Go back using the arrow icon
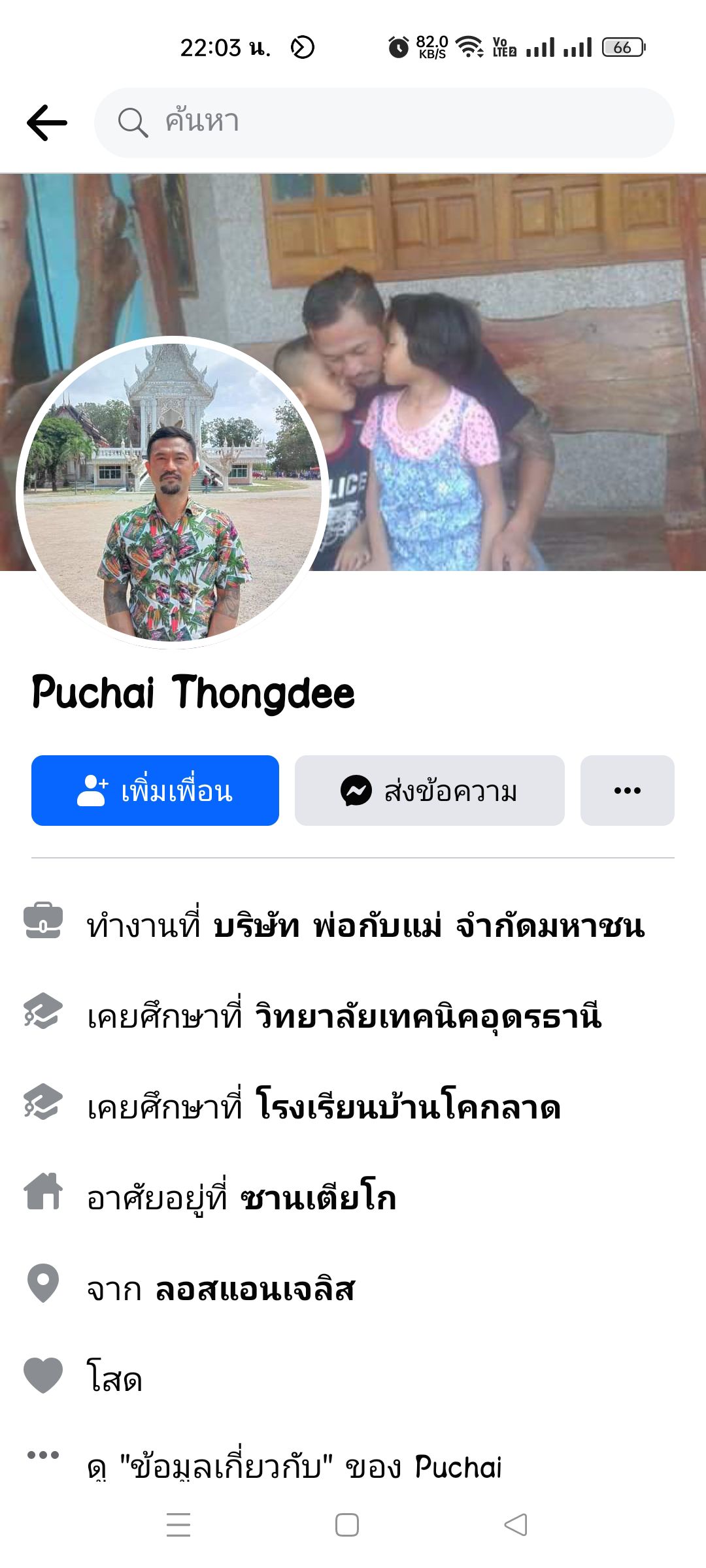 [x=47, y=123]
